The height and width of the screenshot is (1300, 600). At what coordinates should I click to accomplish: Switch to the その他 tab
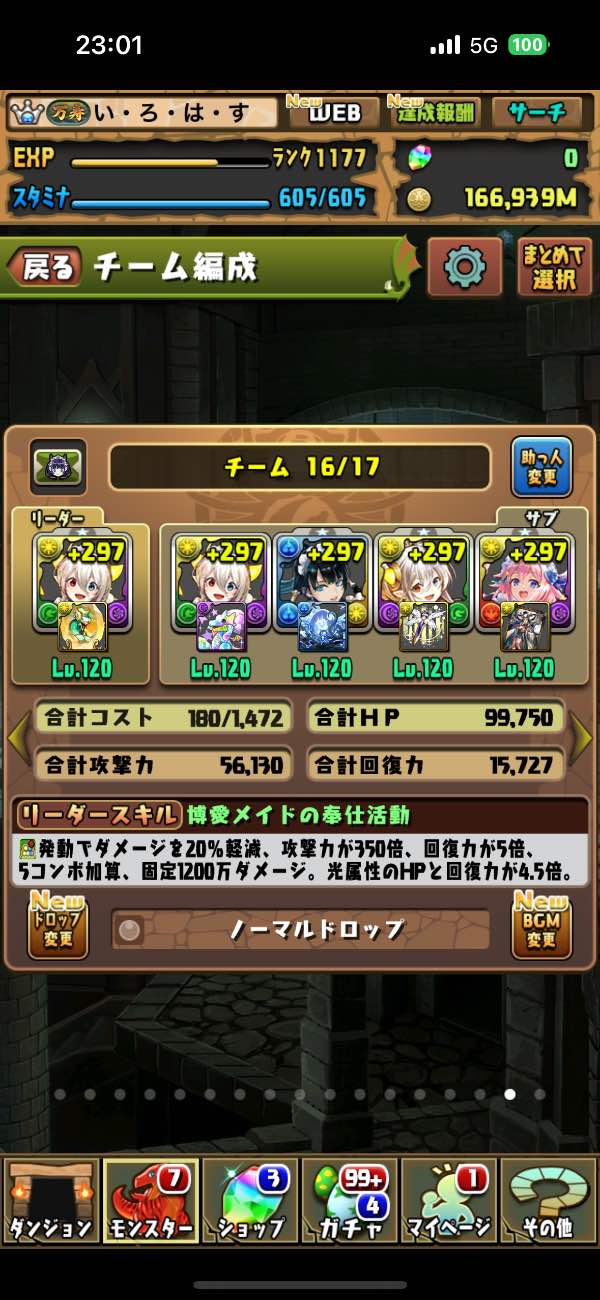[x=548, y=1200]
